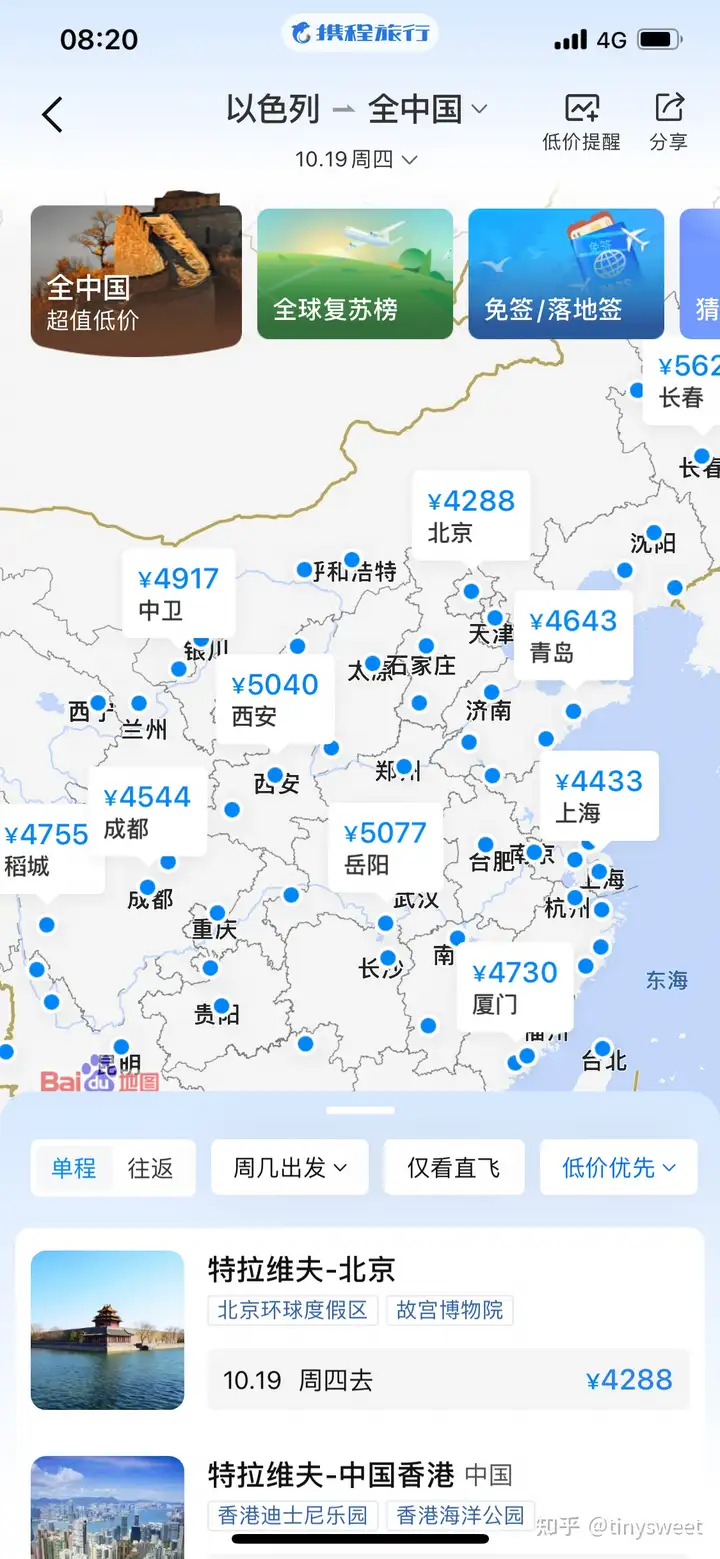Change the date 10.19周四
The width and height of the screenshot is (720, 1559).
(355, 159)
